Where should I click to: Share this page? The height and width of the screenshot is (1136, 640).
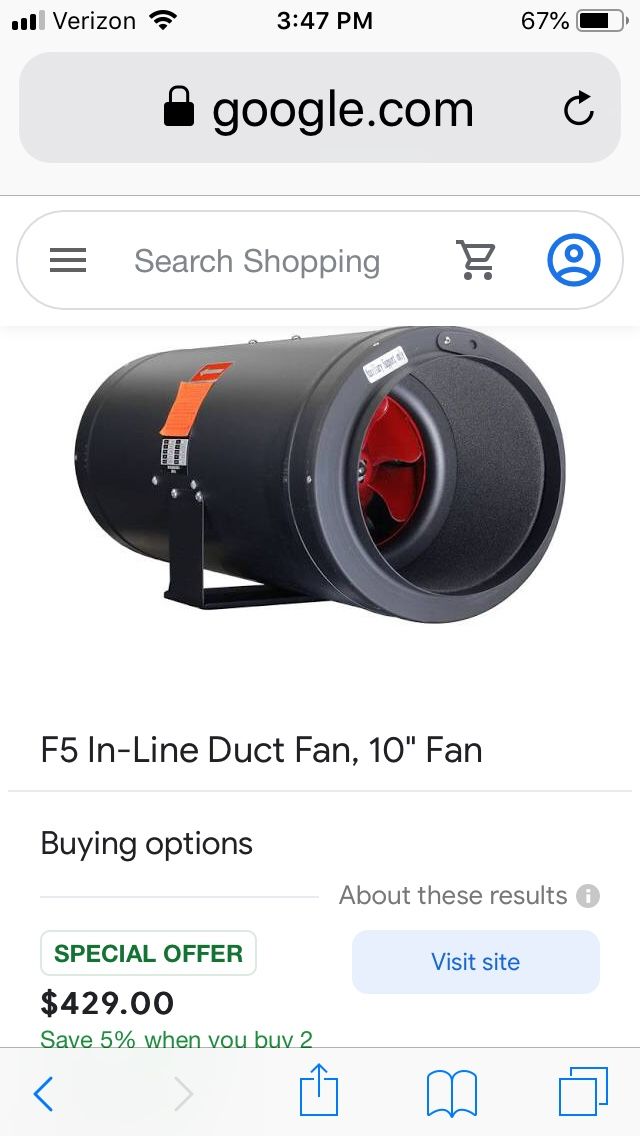(319, 1091)
